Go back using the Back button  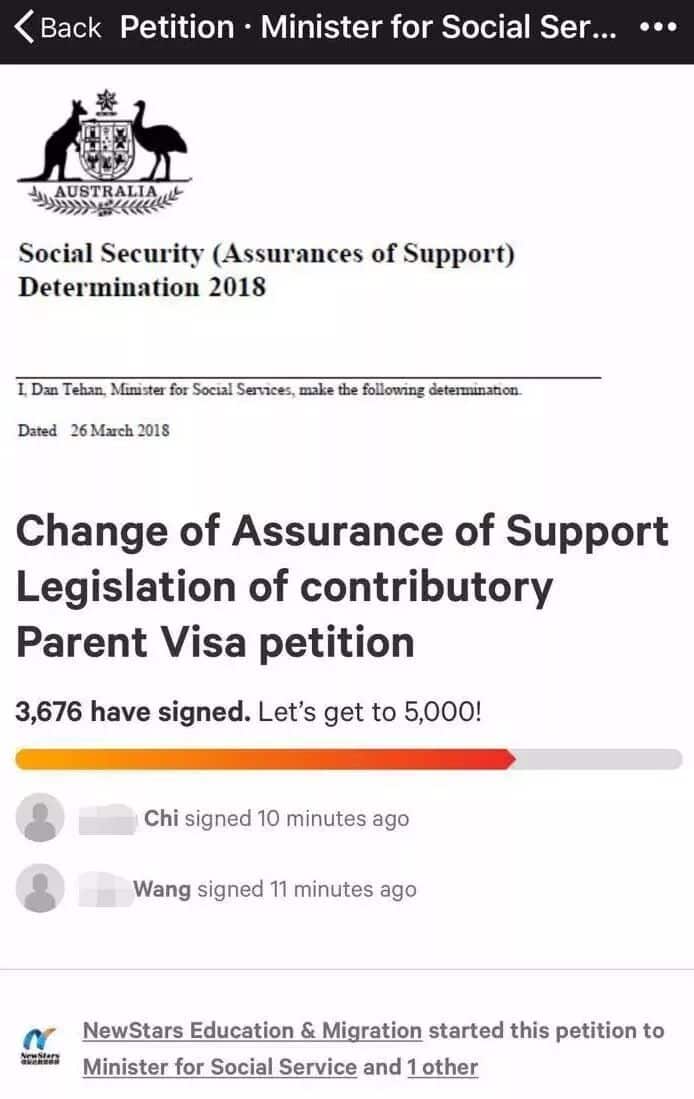point(57,28)
